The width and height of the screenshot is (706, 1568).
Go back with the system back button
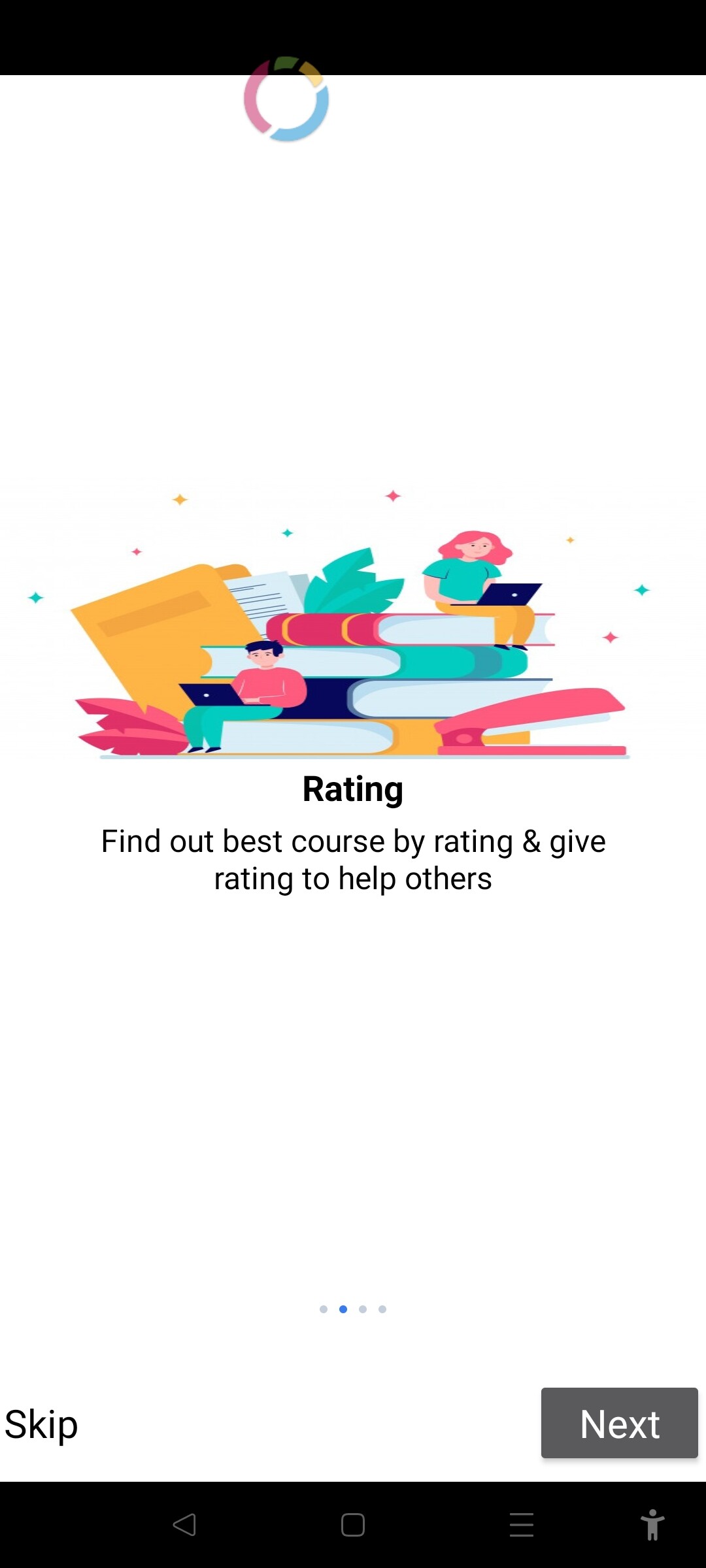pyautogui.click(x=184, y=1525)
